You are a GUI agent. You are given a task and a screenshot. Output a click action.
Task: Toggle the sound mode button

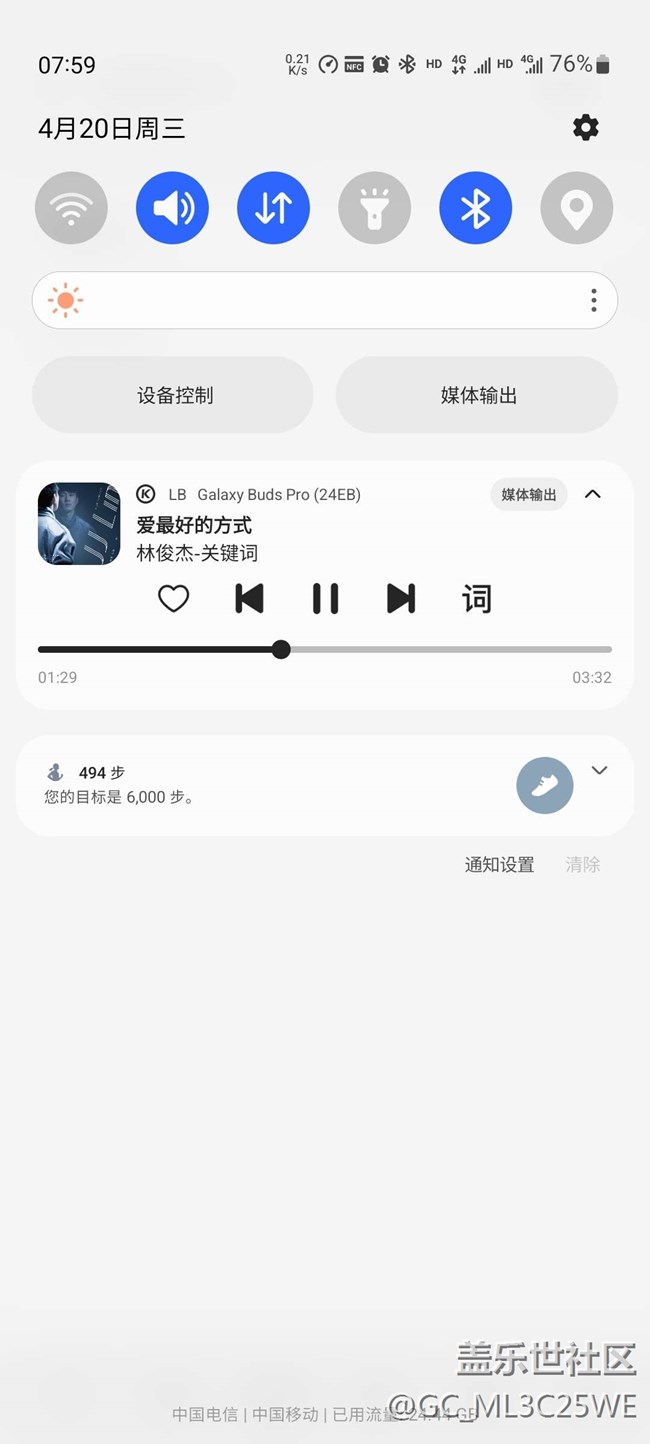172,208
